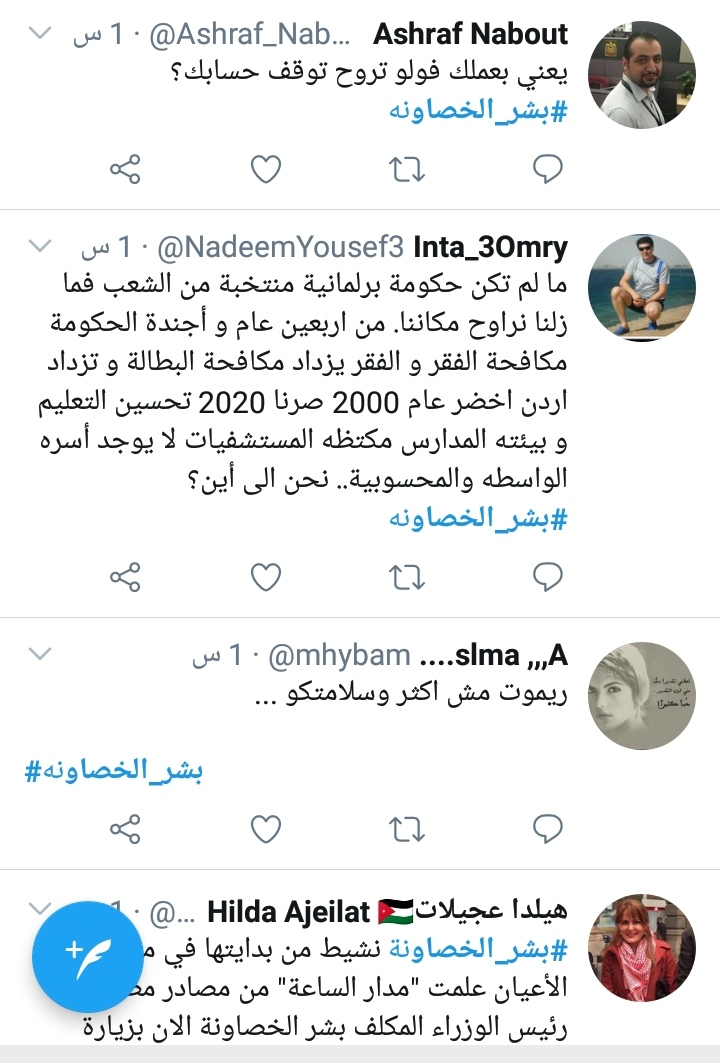Expand options chevron on Ashraf Nabout's tweet

(39, 34)
